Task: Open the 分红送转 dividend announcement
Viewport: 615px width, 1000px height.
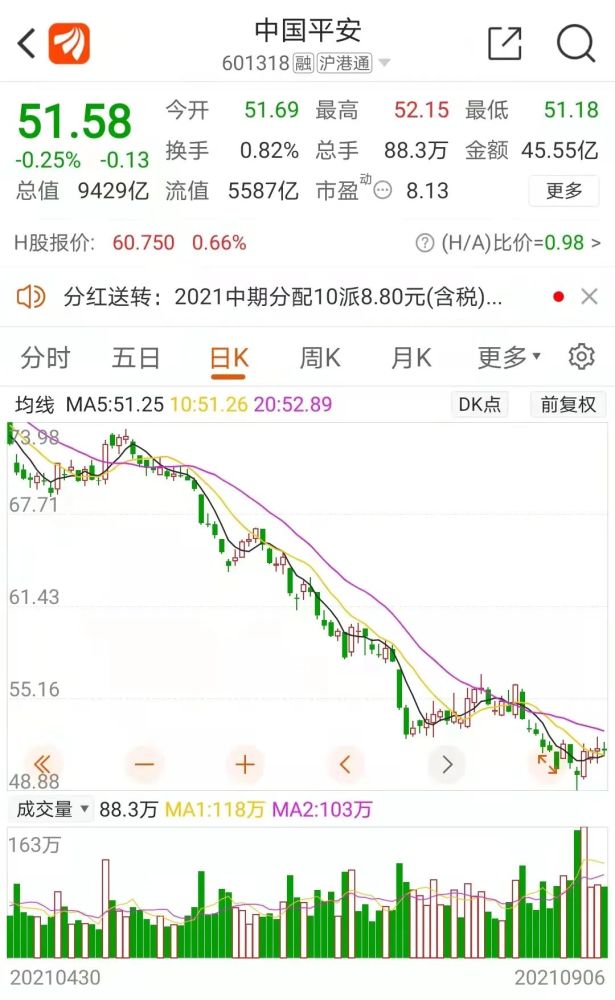Action: pyautogui.click(x=282, y=297)
